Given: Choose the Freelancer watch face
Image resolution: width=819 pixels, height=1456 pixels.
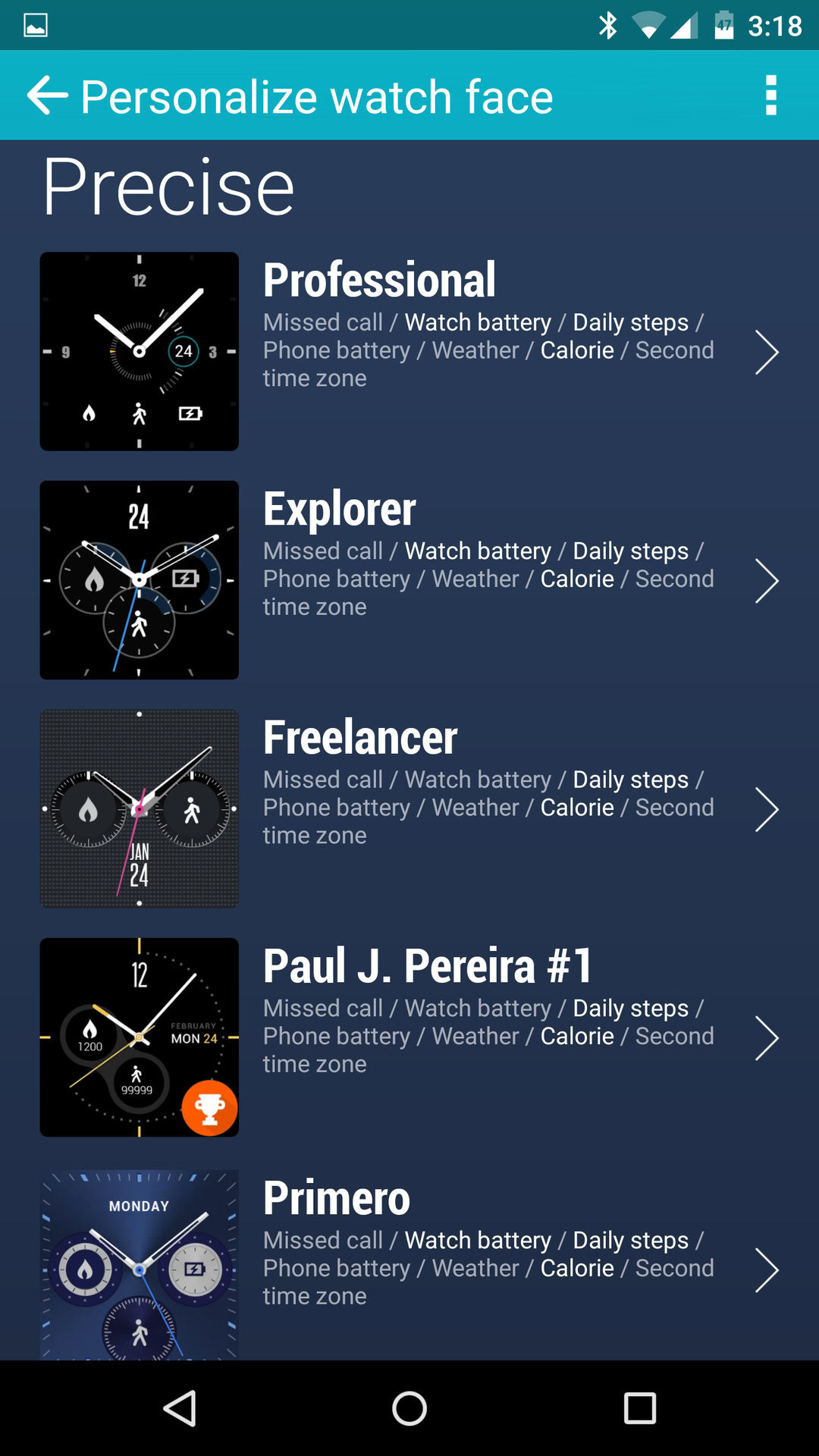Looking at the screenshot, I should pyautogui.click(x=409, y=809).
